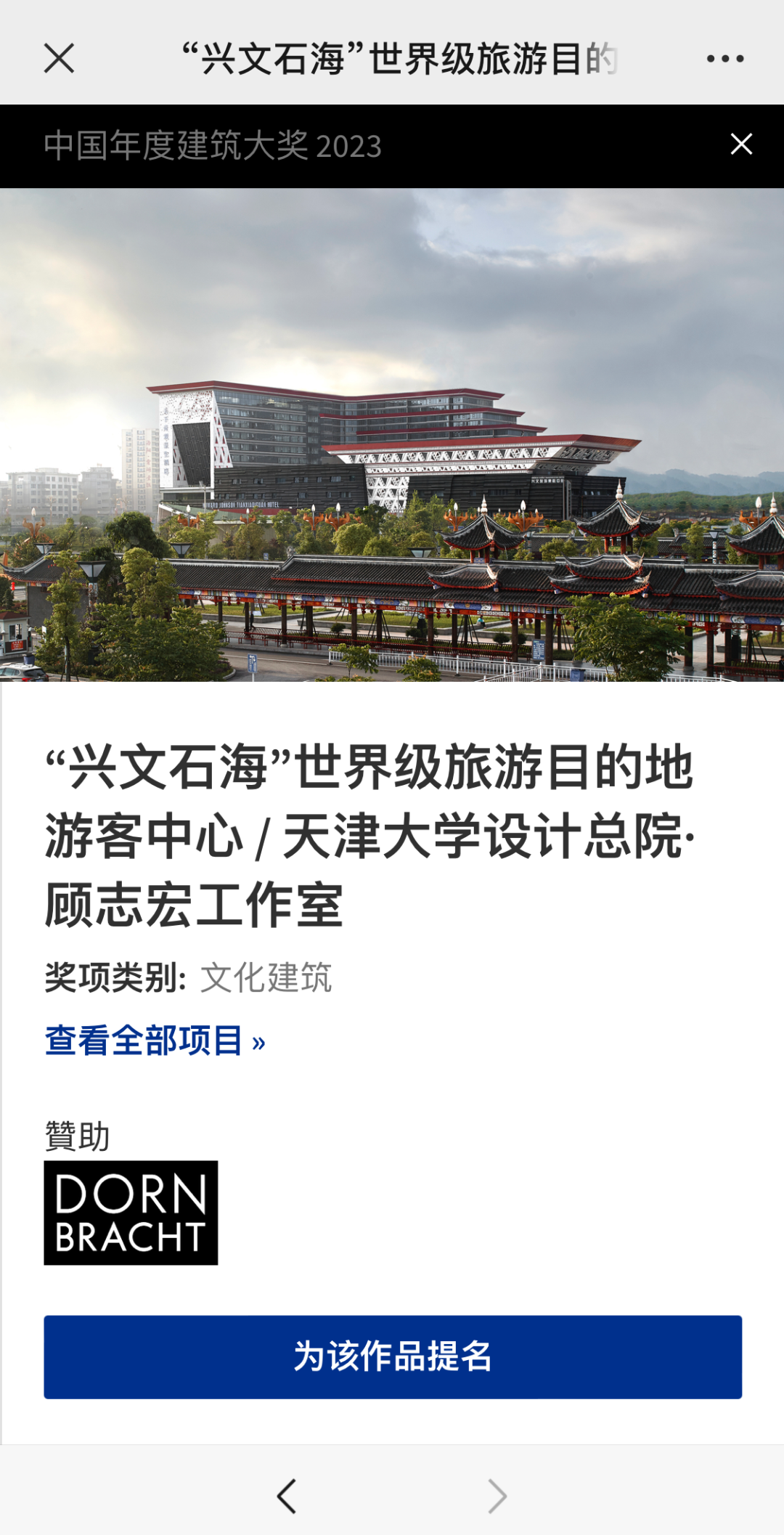
Task: Open the 查看全部项目 link
Action: (155, 1041)
